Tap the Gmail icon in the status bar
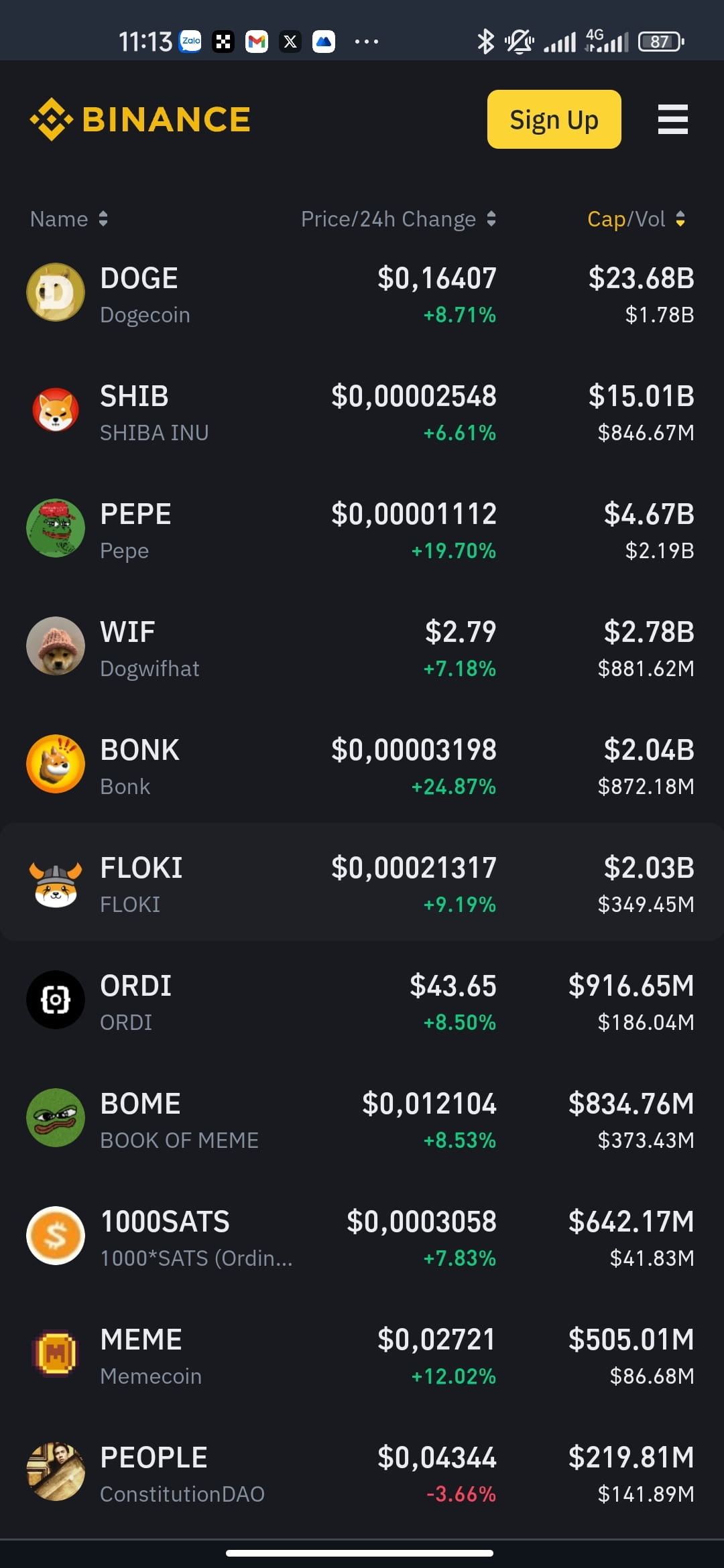This screenshot has height=1568, width=724. point(257,42)
